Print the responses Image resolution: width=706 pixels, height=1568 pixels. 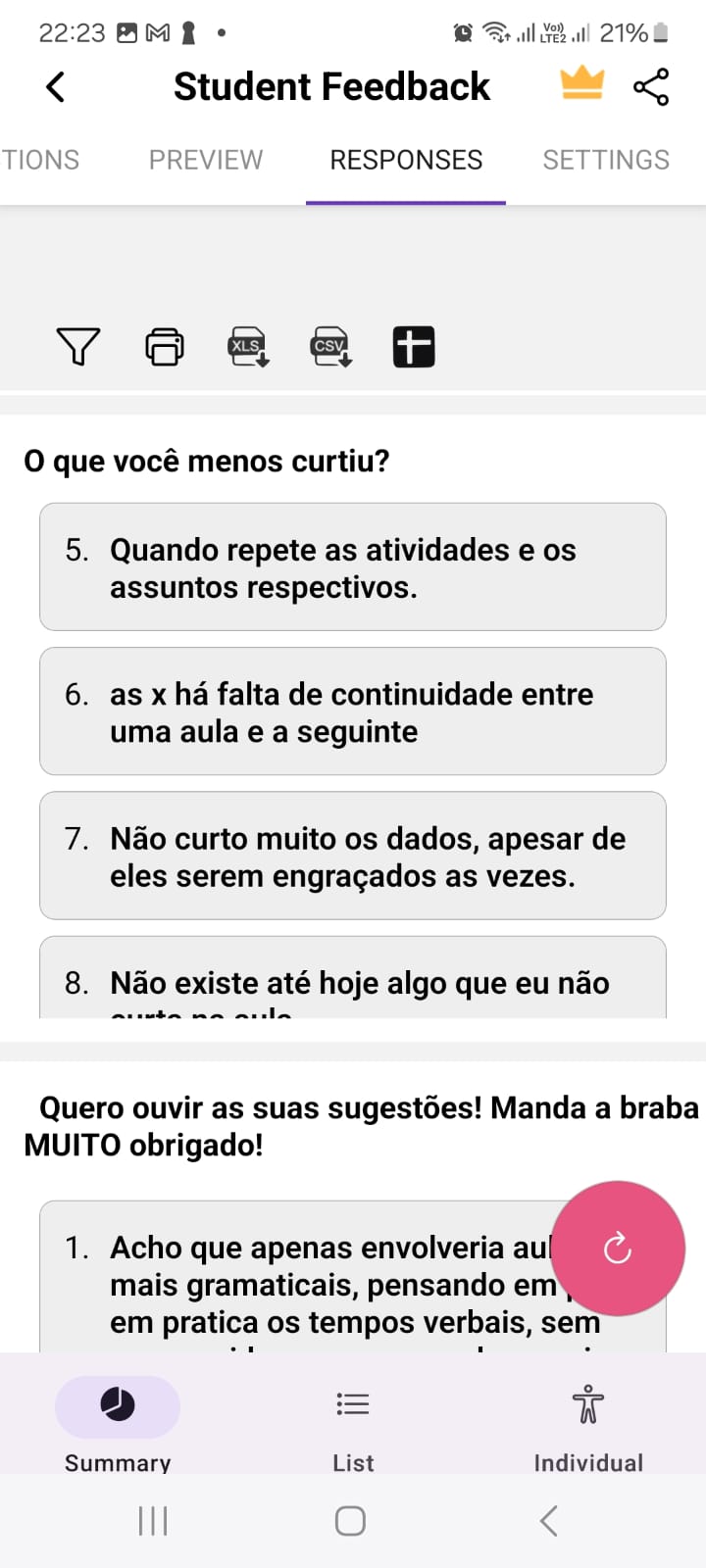[165, 347]
